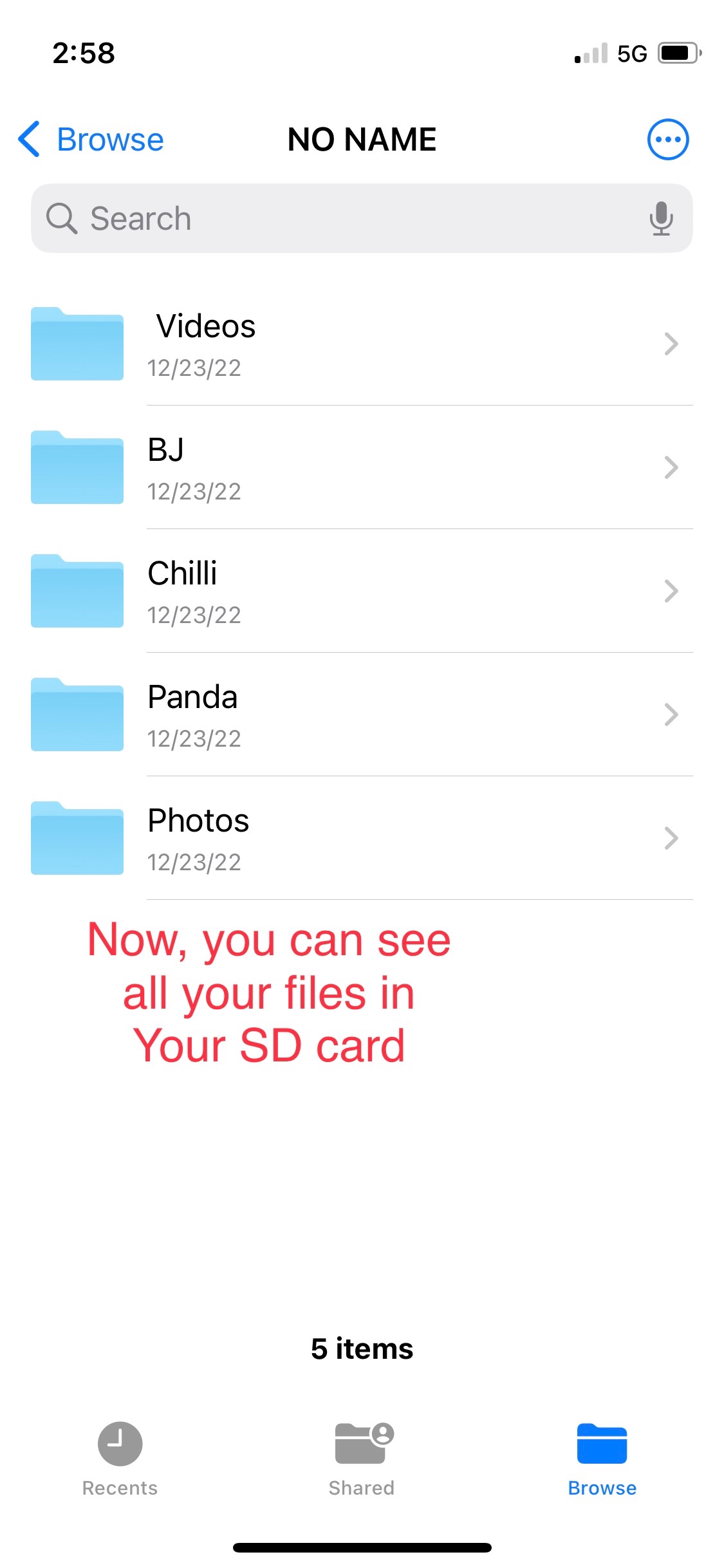Expand the Photos folder via its chevron
The image size is (724, 1568).
[671, 837]
